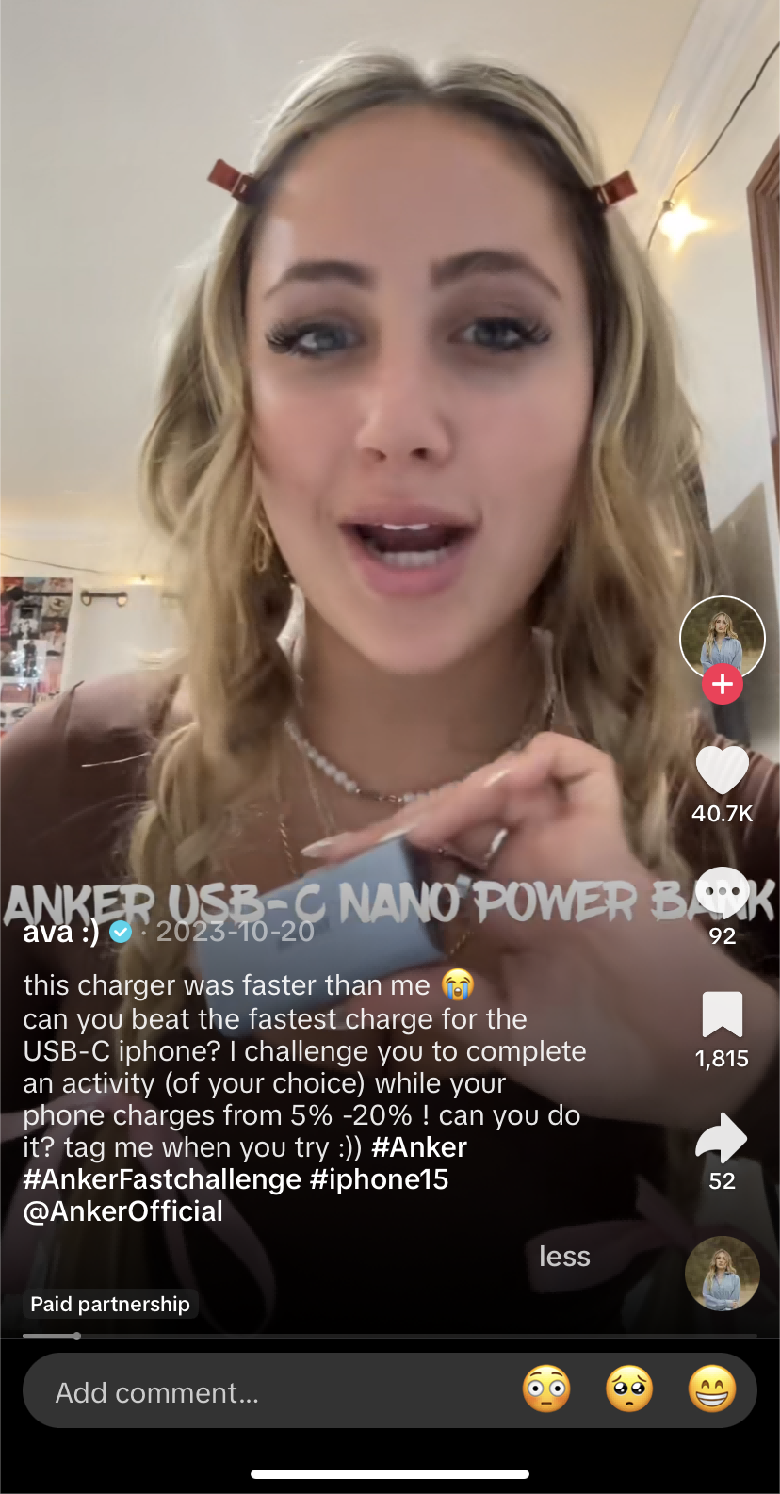Bookmark this video to favorites

pos(722,1015)
